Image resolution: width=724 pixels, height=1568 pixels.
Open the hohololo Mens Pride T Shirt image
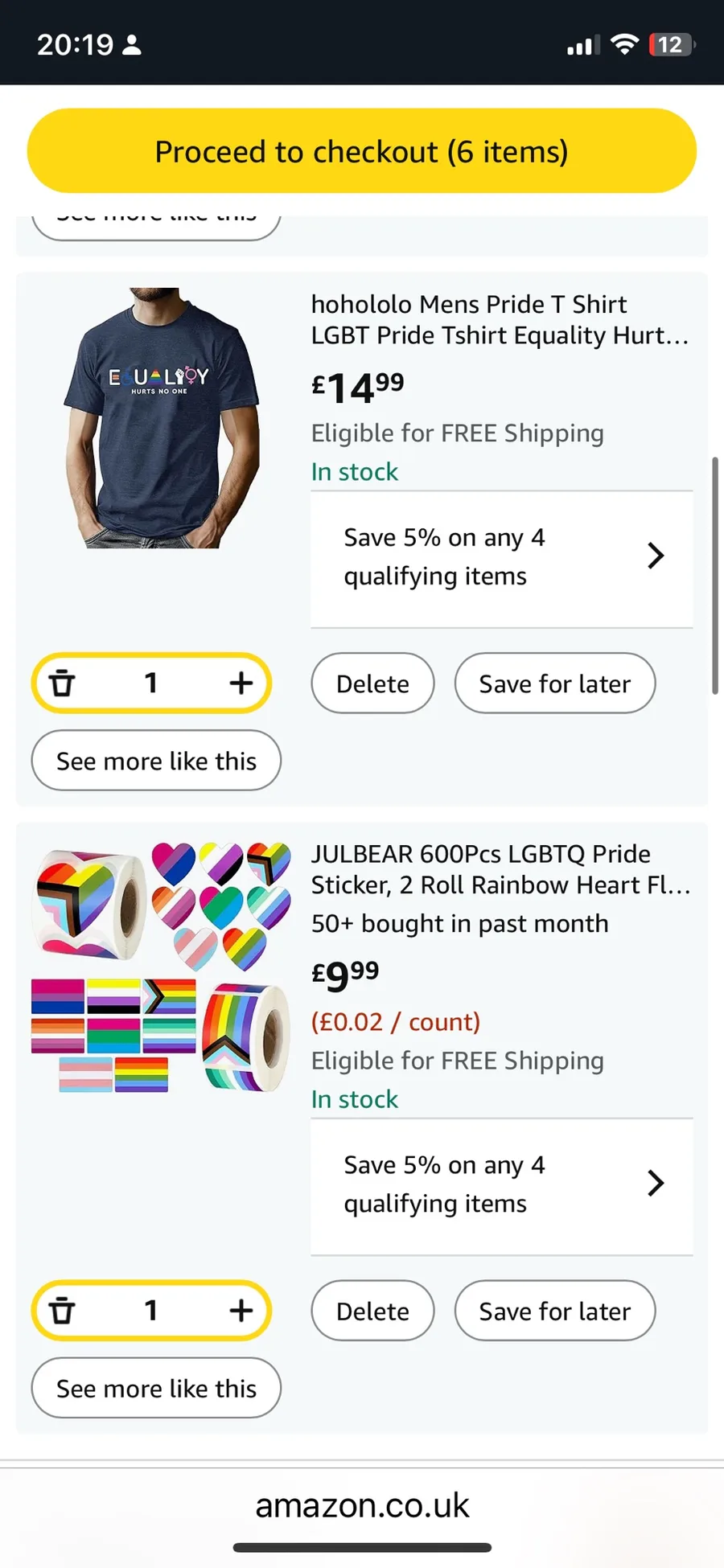point(161,418)
